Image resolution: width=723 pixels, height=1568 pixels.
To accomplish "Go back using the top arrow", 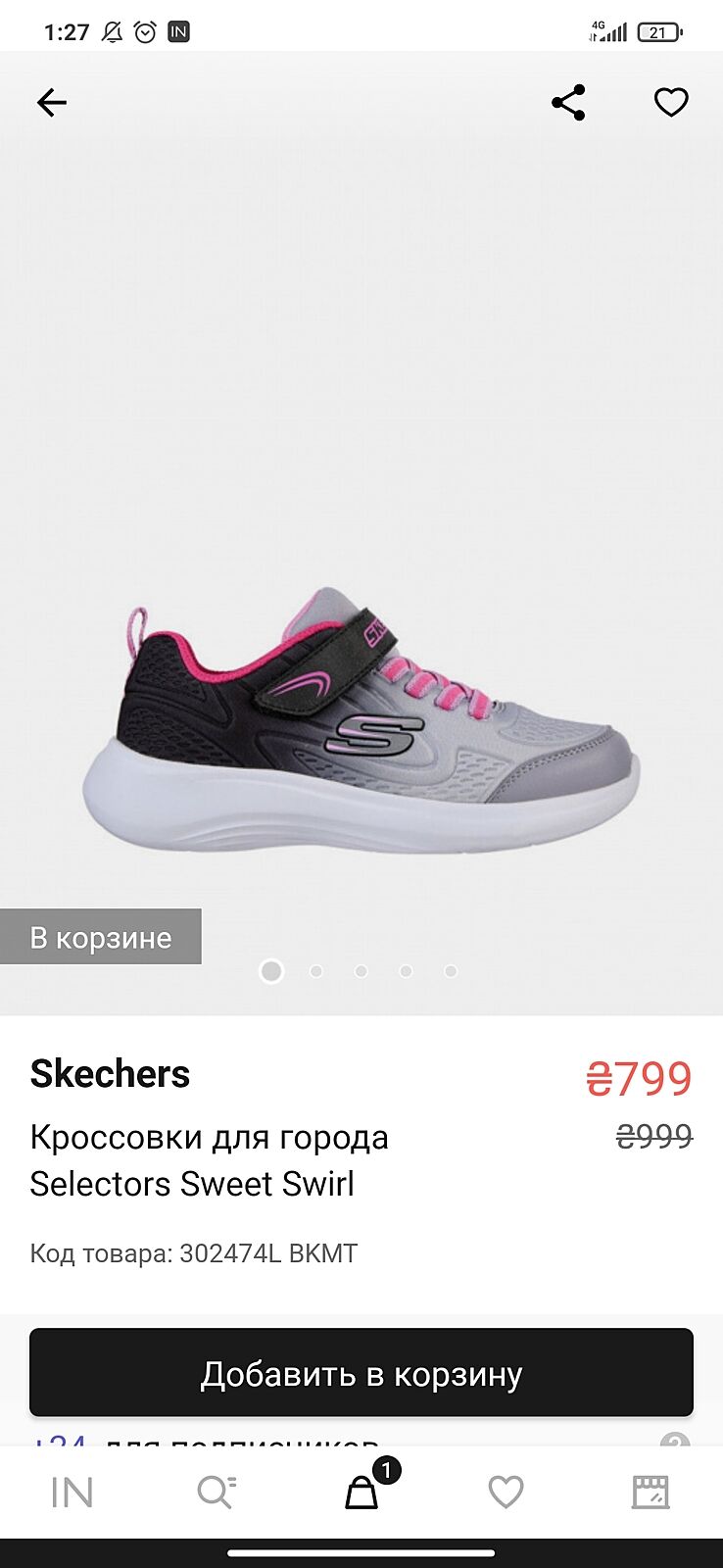I will click(x=52, y=103).
